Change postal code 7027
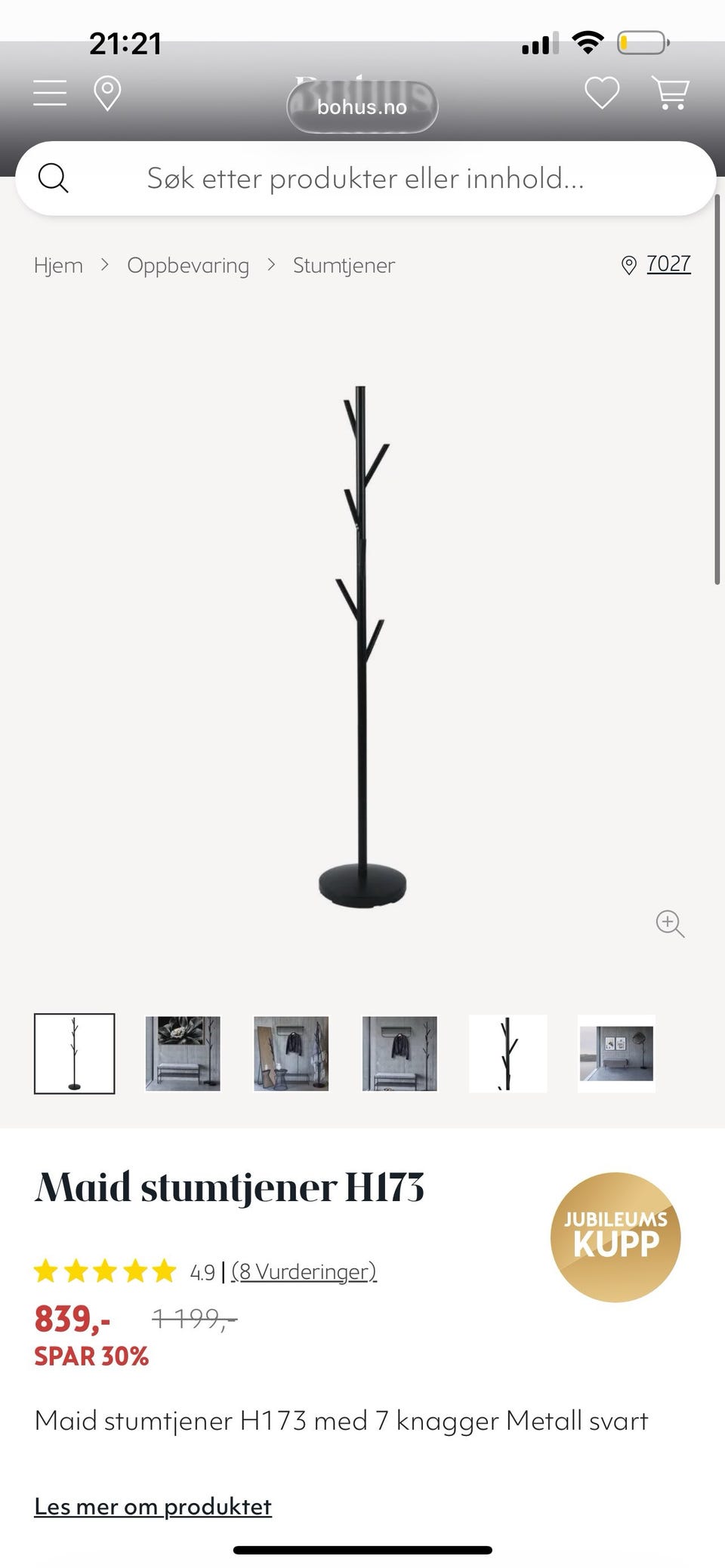Screen dimensions: 725x1568 click(x=668, y=264)
